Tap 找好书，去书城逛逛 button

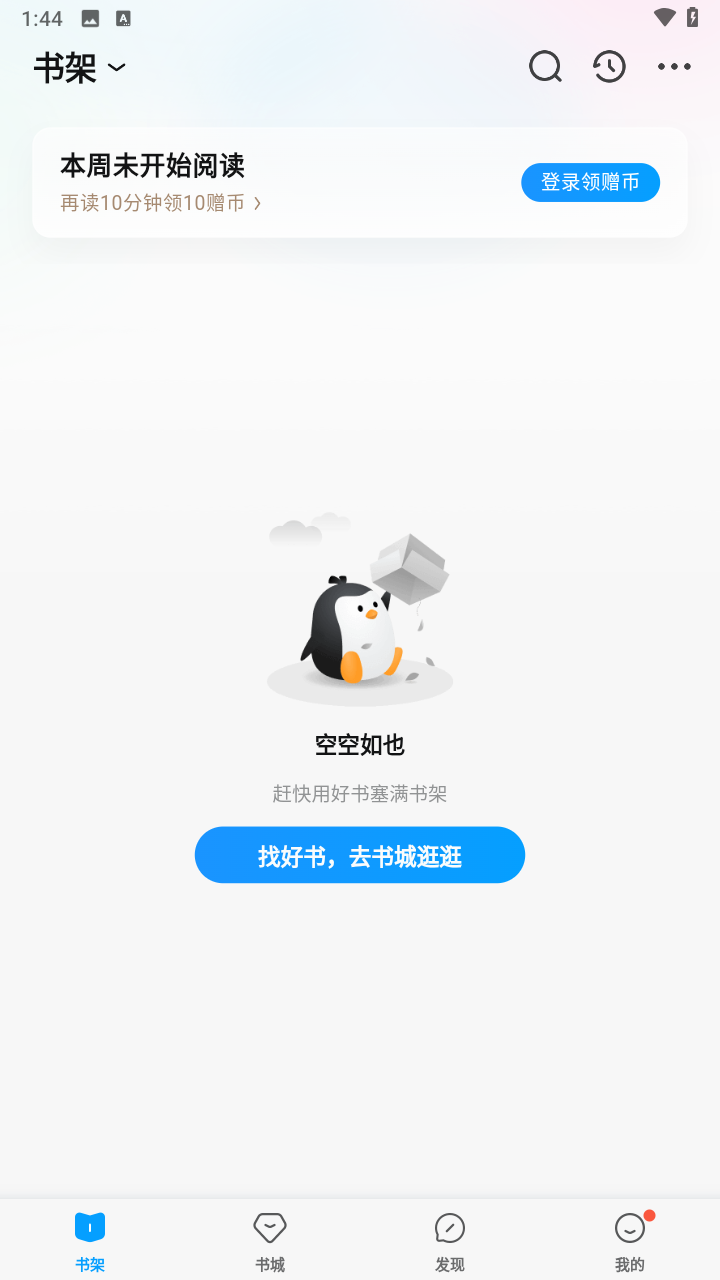pos(360,855)
